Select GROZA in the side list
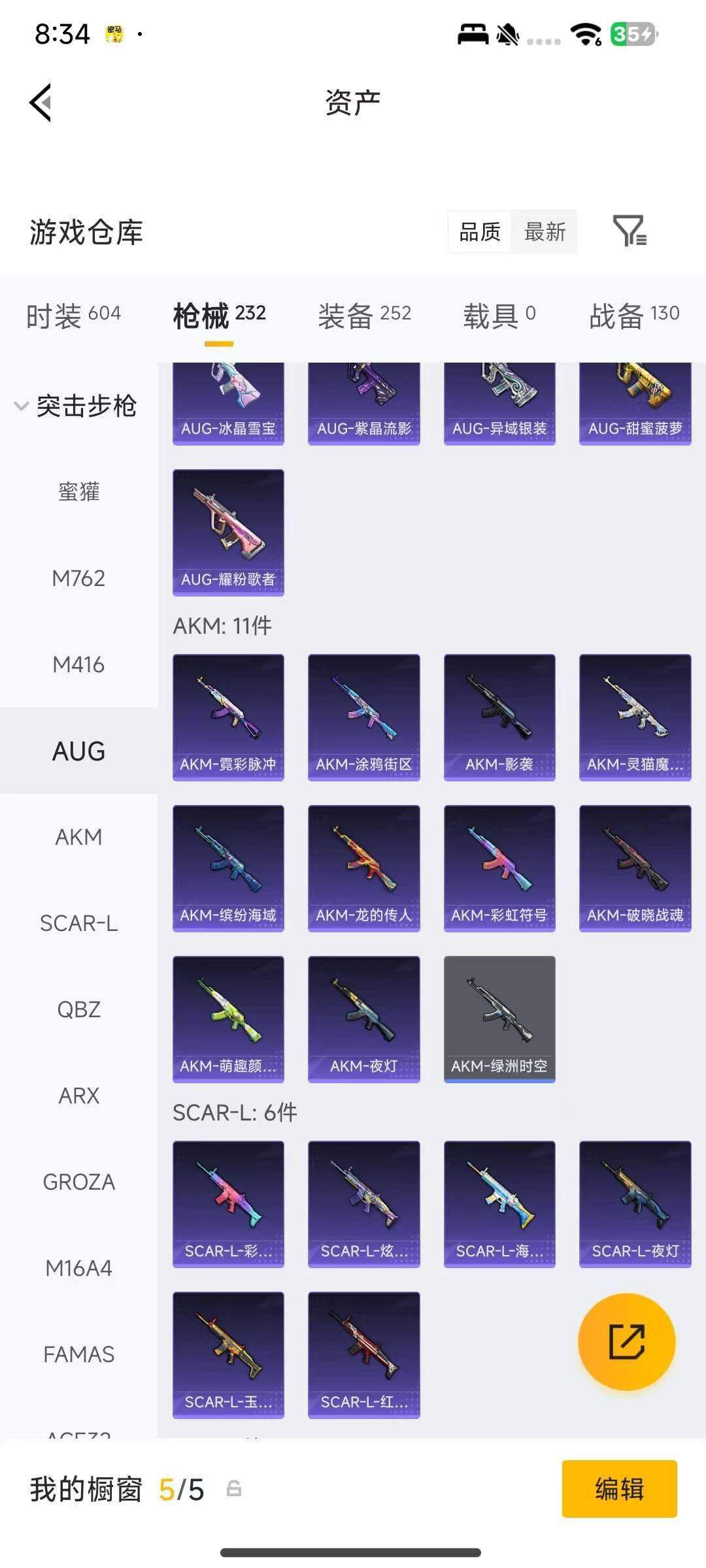 (78, 1182)
